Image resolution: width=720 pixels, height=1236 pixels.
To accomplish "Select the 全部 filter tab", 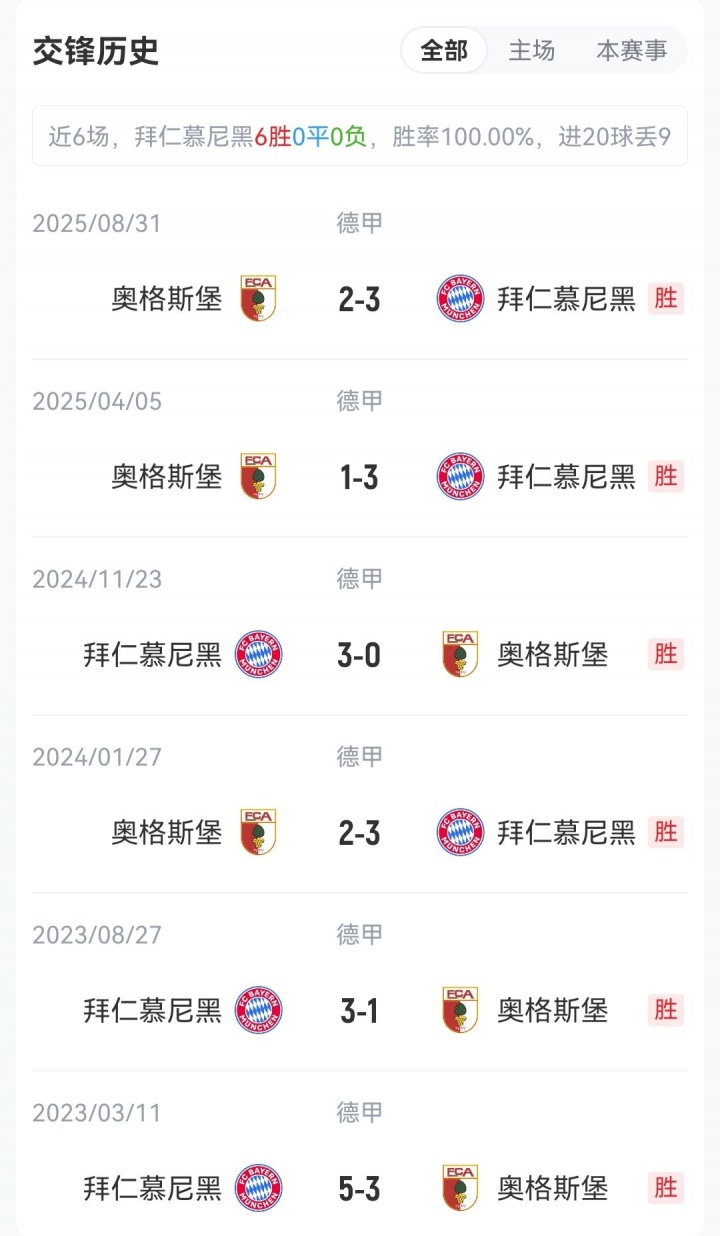I will coord(444,51).
